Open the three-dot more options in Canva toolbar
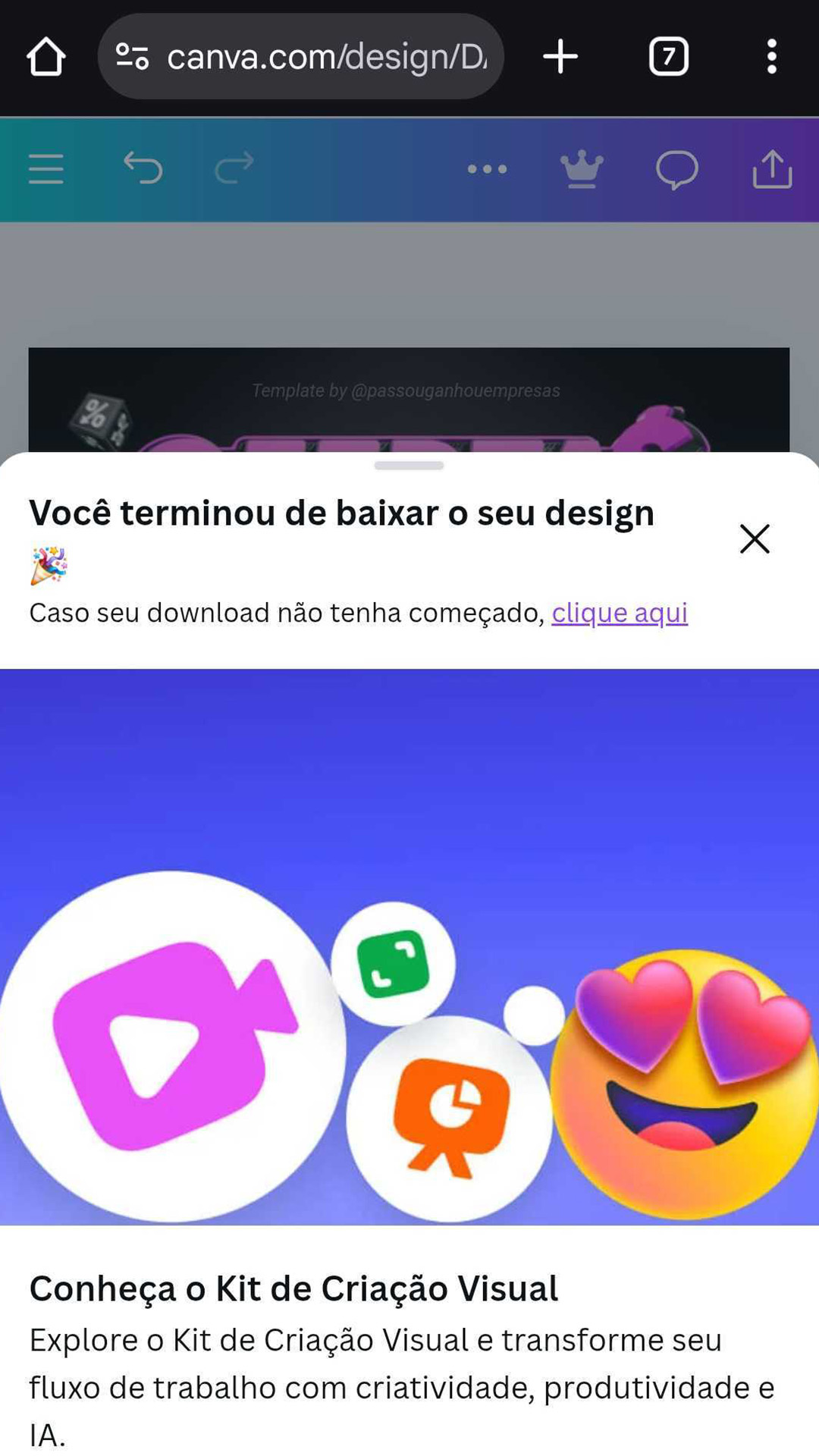The width and height of the screenshot is (819, 1456). tap(487, 169)
